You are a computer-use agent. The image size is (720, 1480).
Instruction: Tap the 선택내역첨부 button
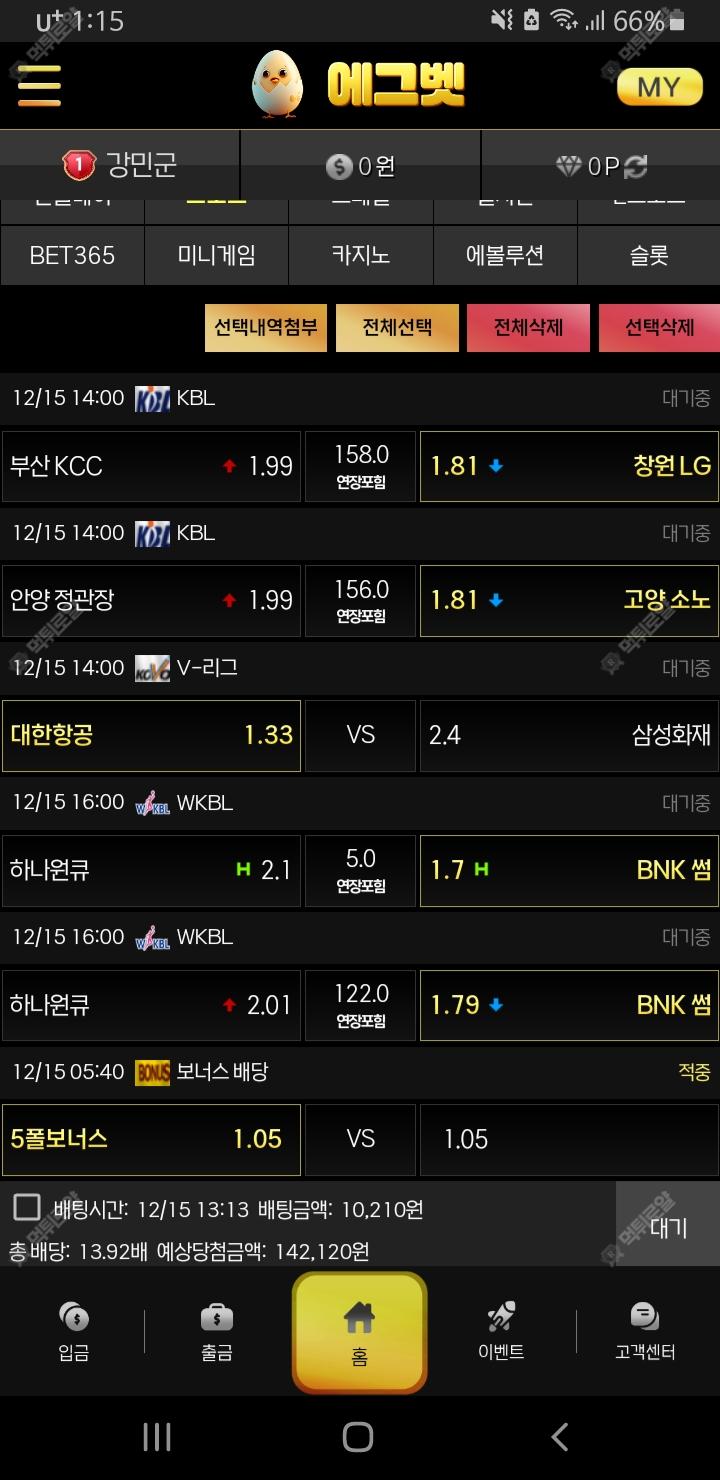pos(265,328)
